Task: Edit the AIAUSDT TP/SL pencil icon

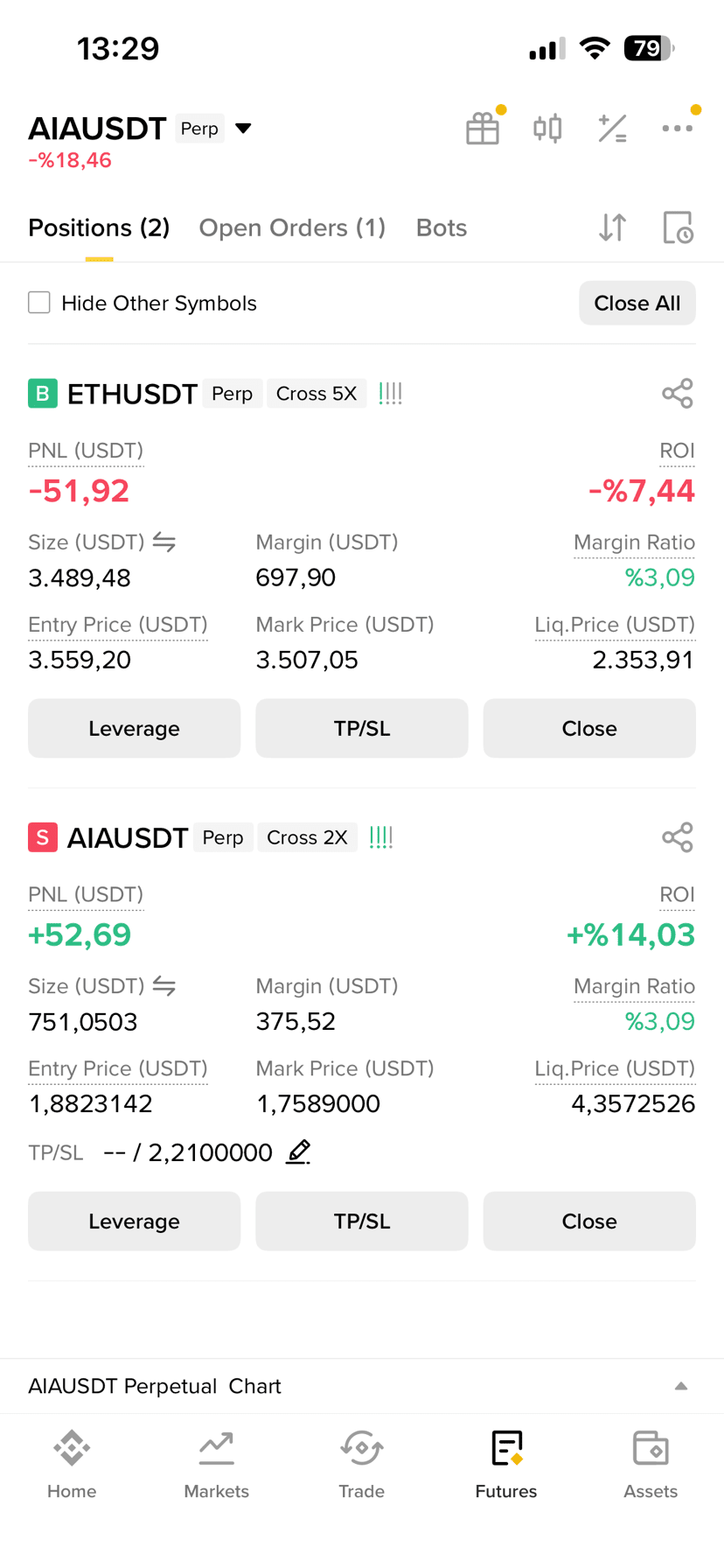Action: pos(299,1151)
